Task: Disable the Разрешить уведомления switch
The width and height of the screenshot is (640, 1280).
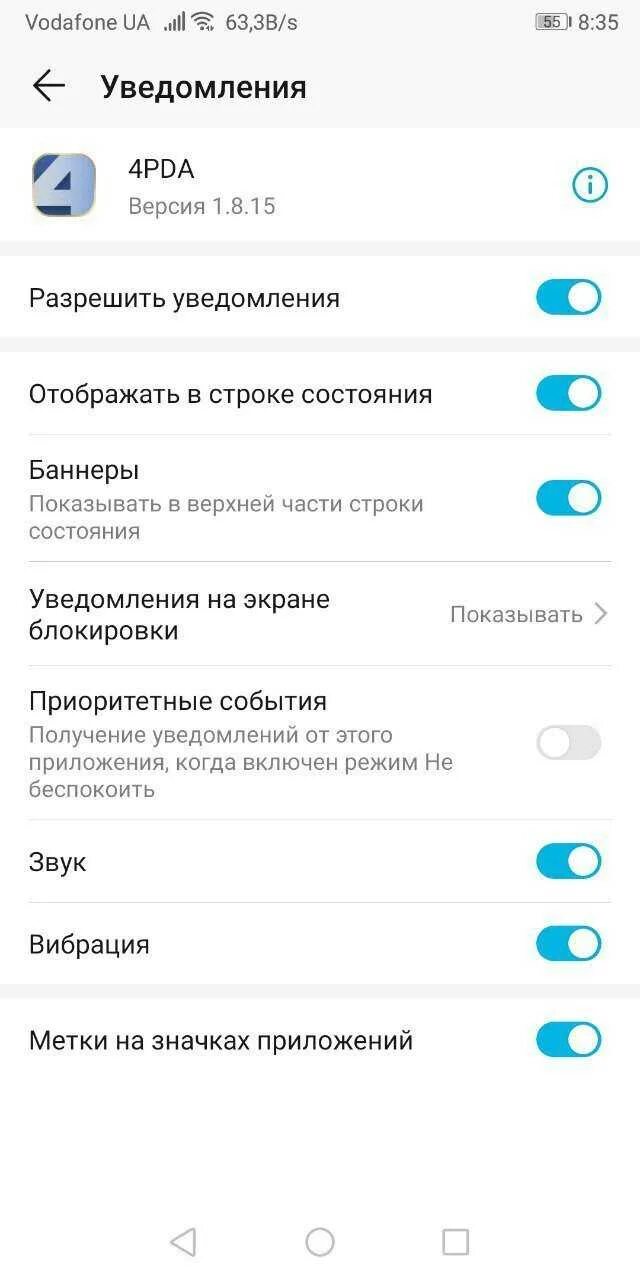Action: pyautogui.click(x=568, y=298)
